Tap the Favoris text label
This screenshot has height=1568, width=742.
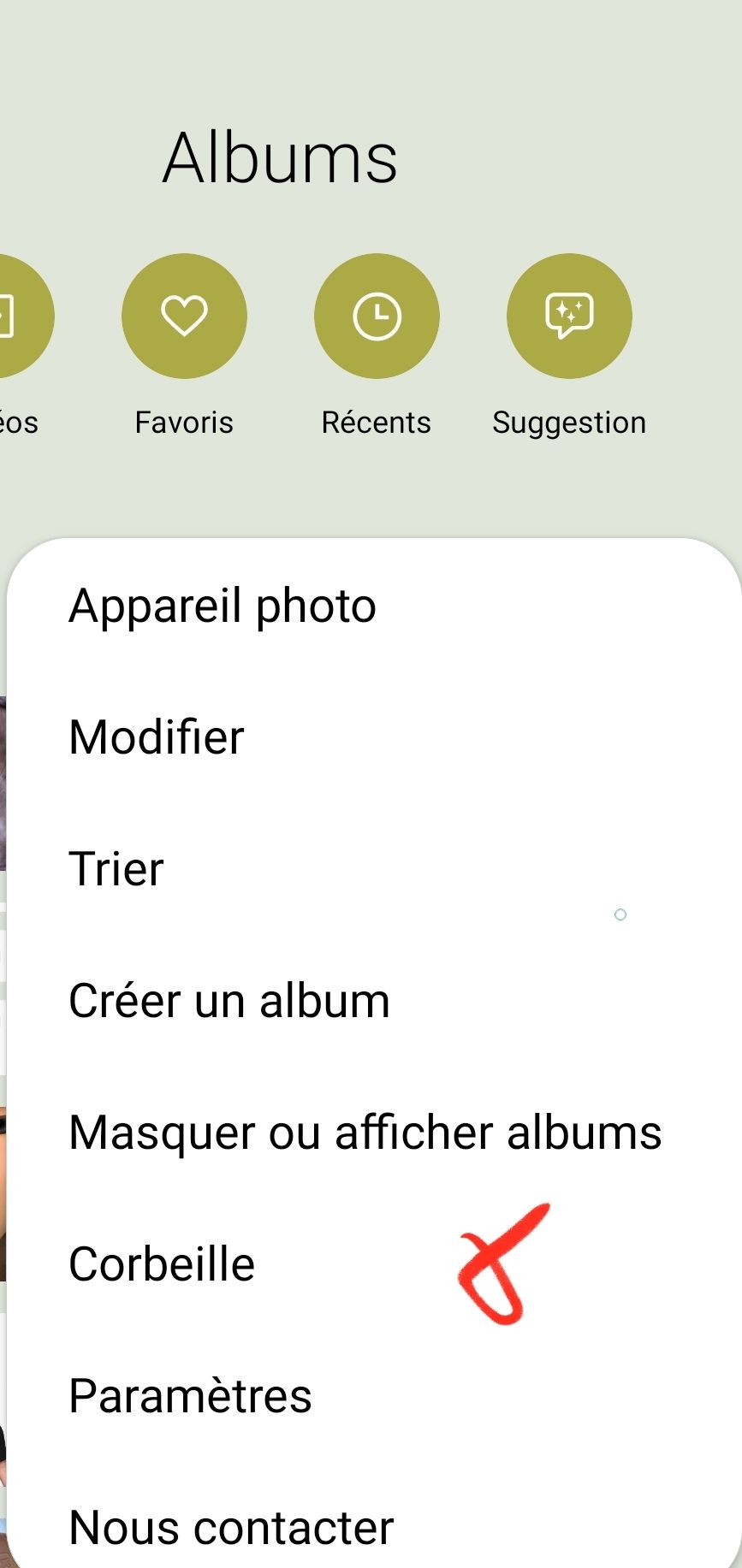[183, 422]
